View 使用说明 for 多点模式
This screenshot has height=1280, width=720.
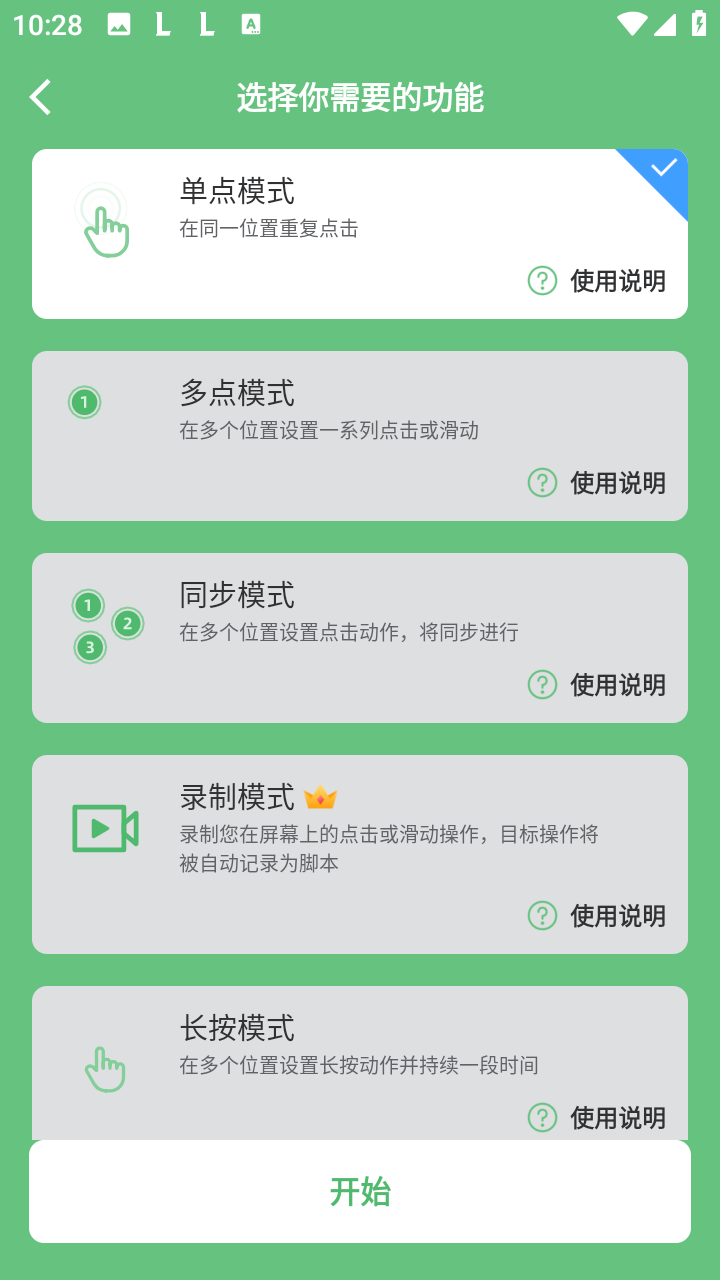coord(597,483)
